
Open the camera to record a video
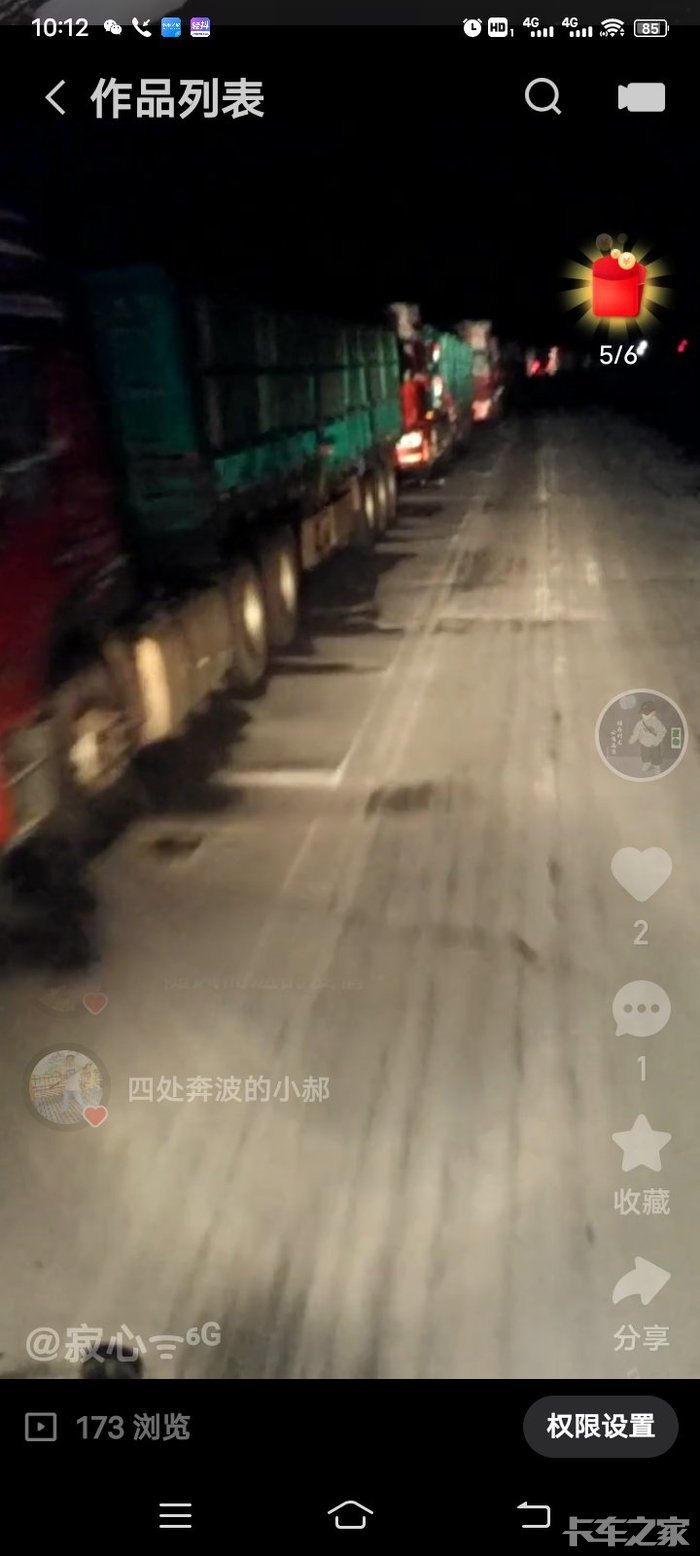point(641,97)
